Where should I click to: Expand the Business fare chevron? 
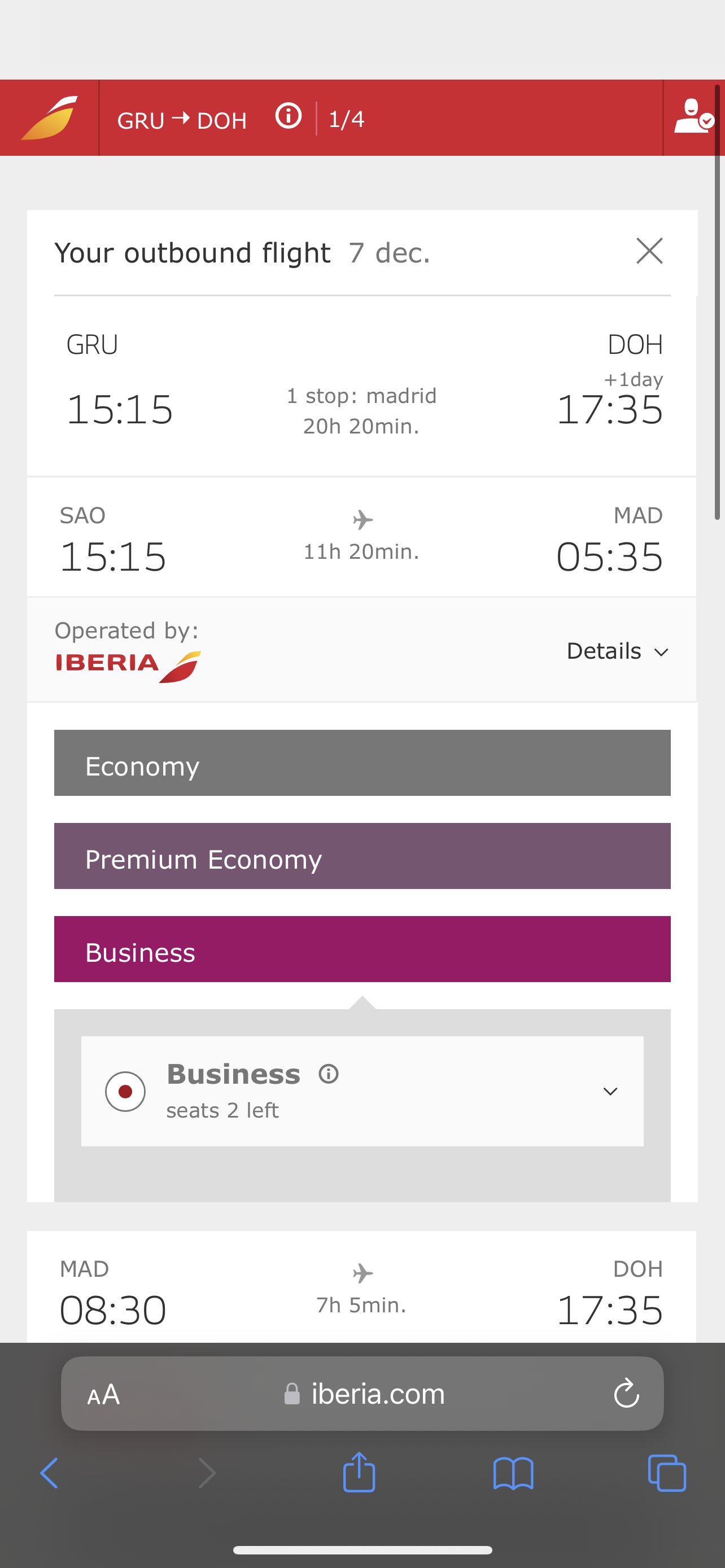coord(610,1092)
